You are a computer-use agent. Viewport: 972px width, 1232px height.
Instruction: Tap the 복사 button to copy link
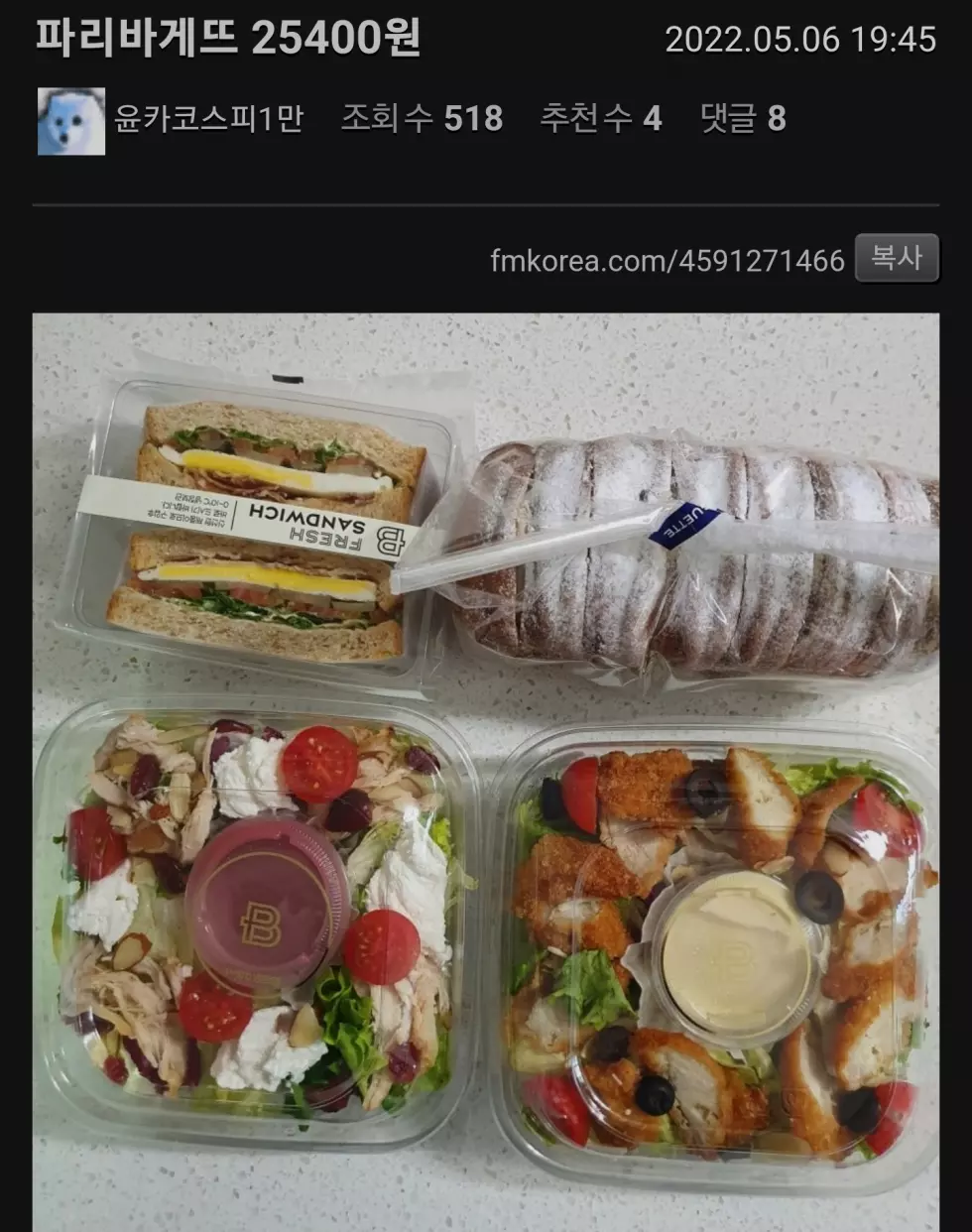[897, 259]
